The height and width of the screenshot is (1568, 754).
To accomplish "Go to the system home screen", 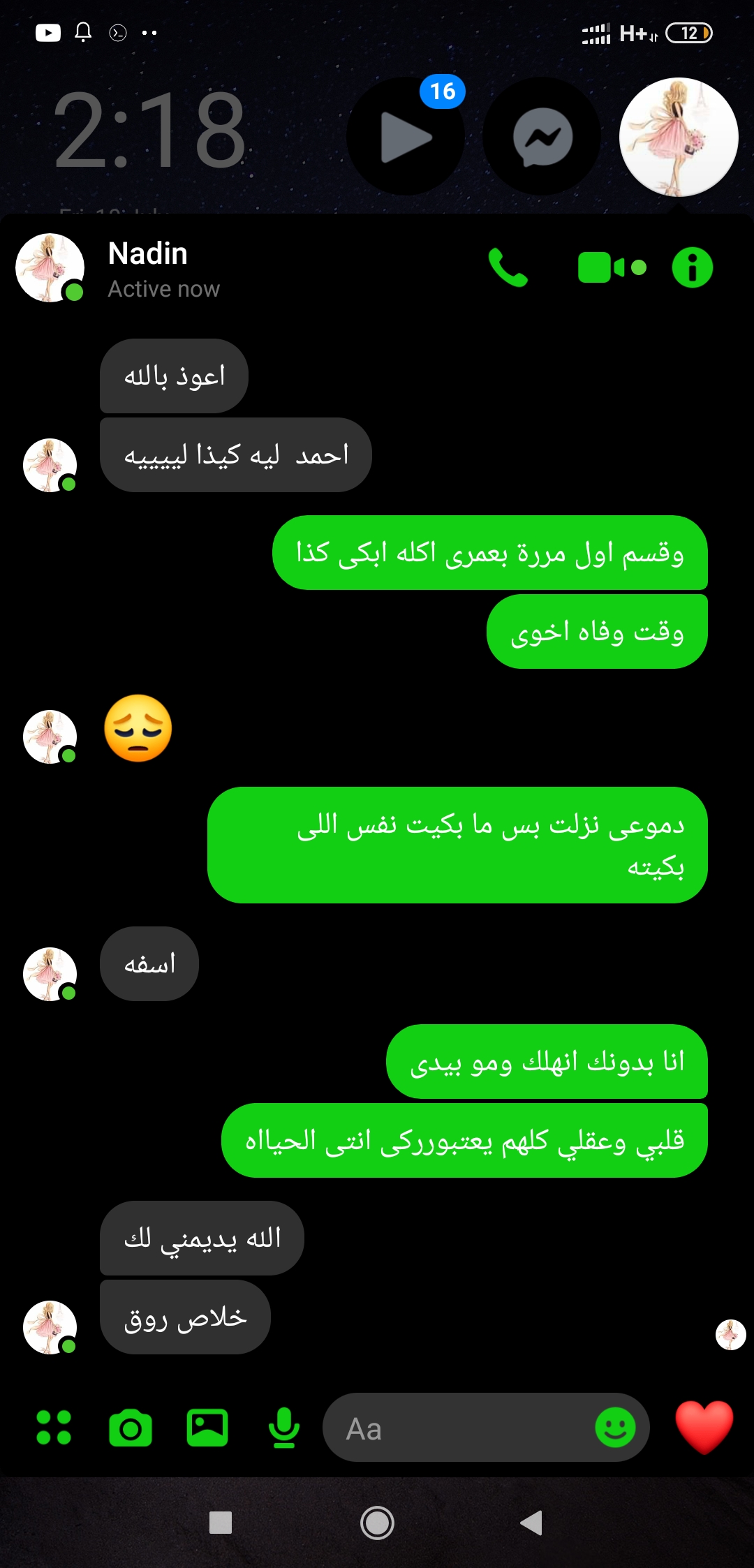I will point(377,1523).
